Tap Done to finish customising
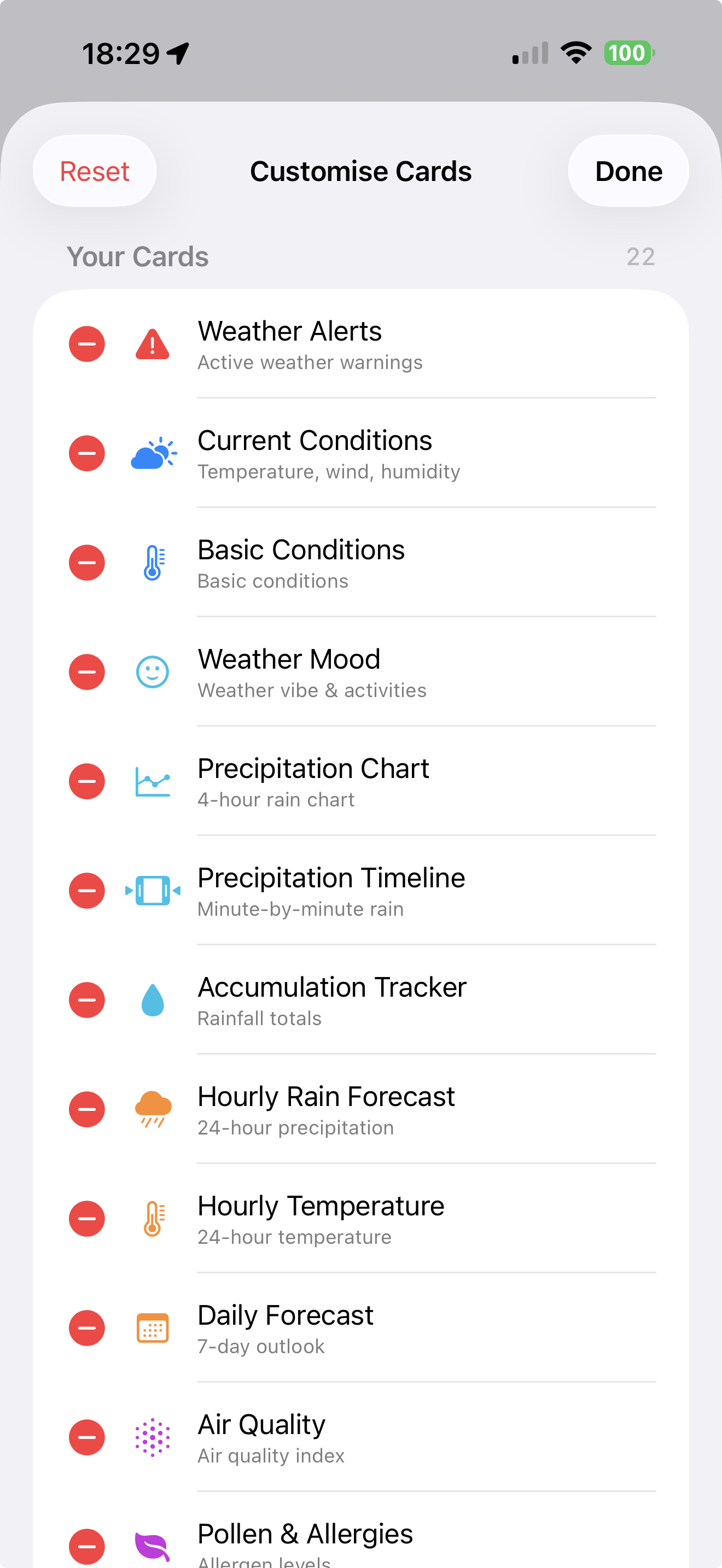 [628, 171]
